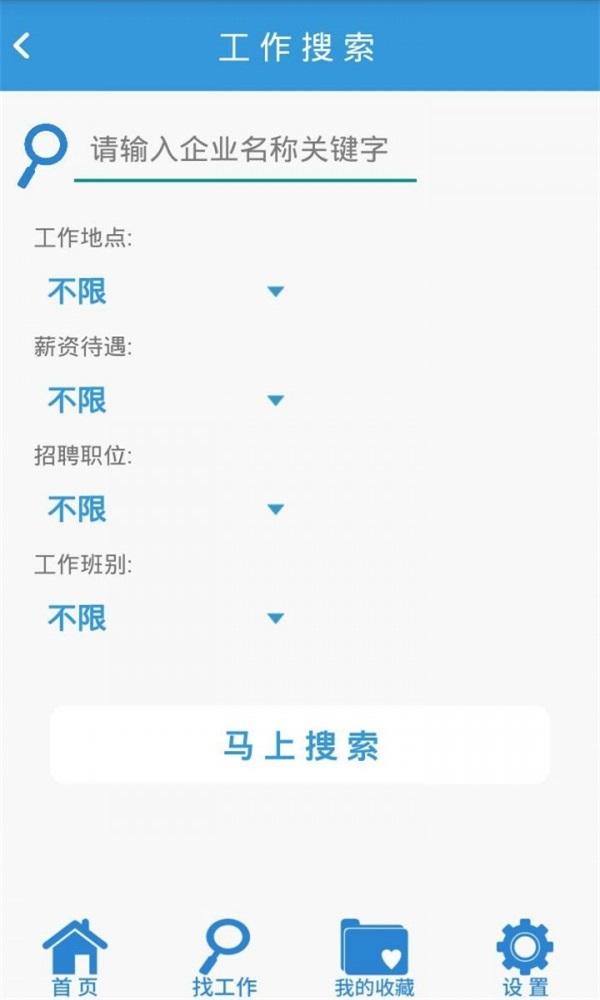Switch to the 首页 tab
This screenshot has height=1000, width=600.
pyautogui.click(x=75, y=957)
